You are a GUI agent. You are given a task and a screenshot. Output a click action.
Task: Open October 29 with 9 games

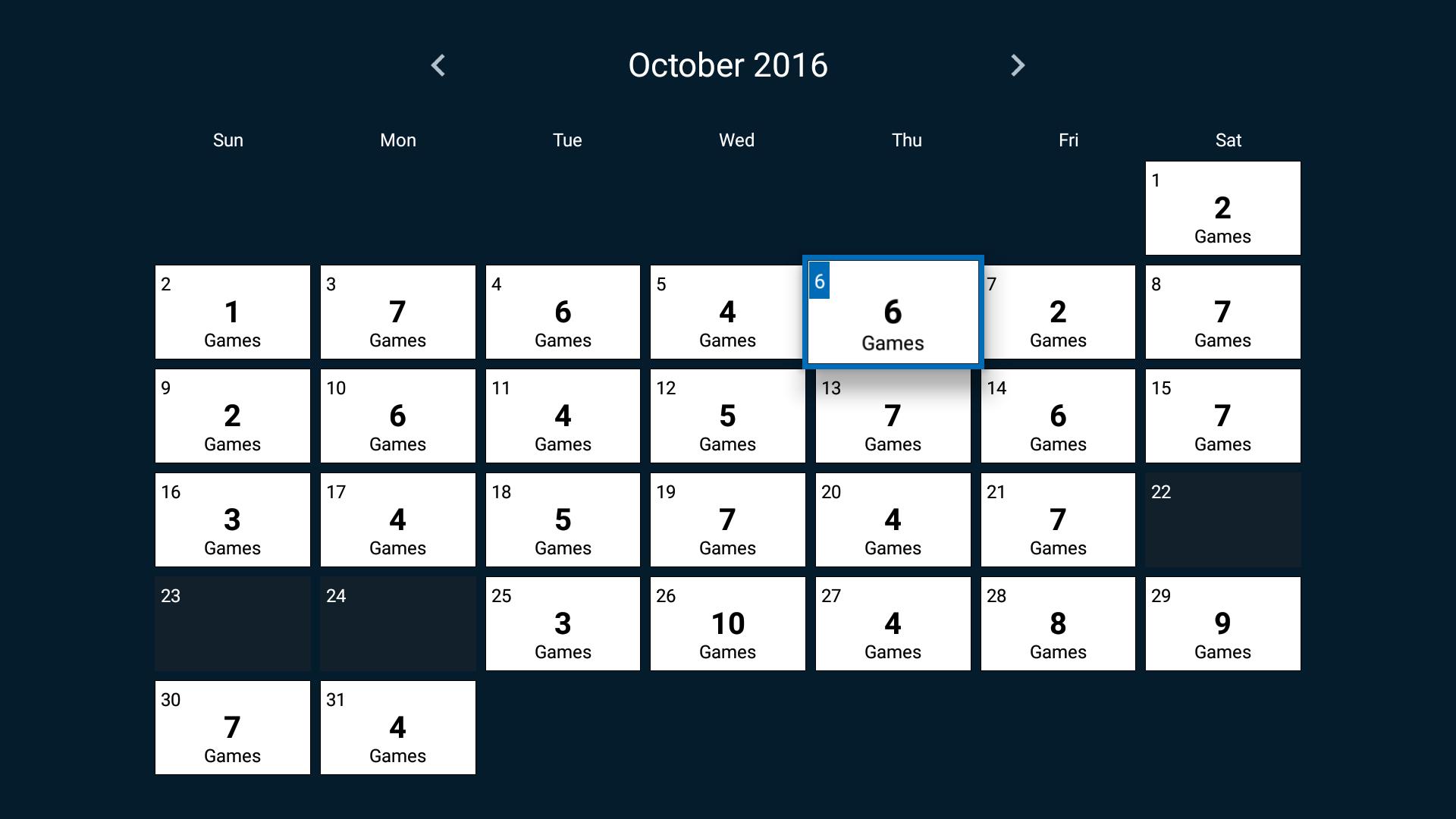[1222, 624]
